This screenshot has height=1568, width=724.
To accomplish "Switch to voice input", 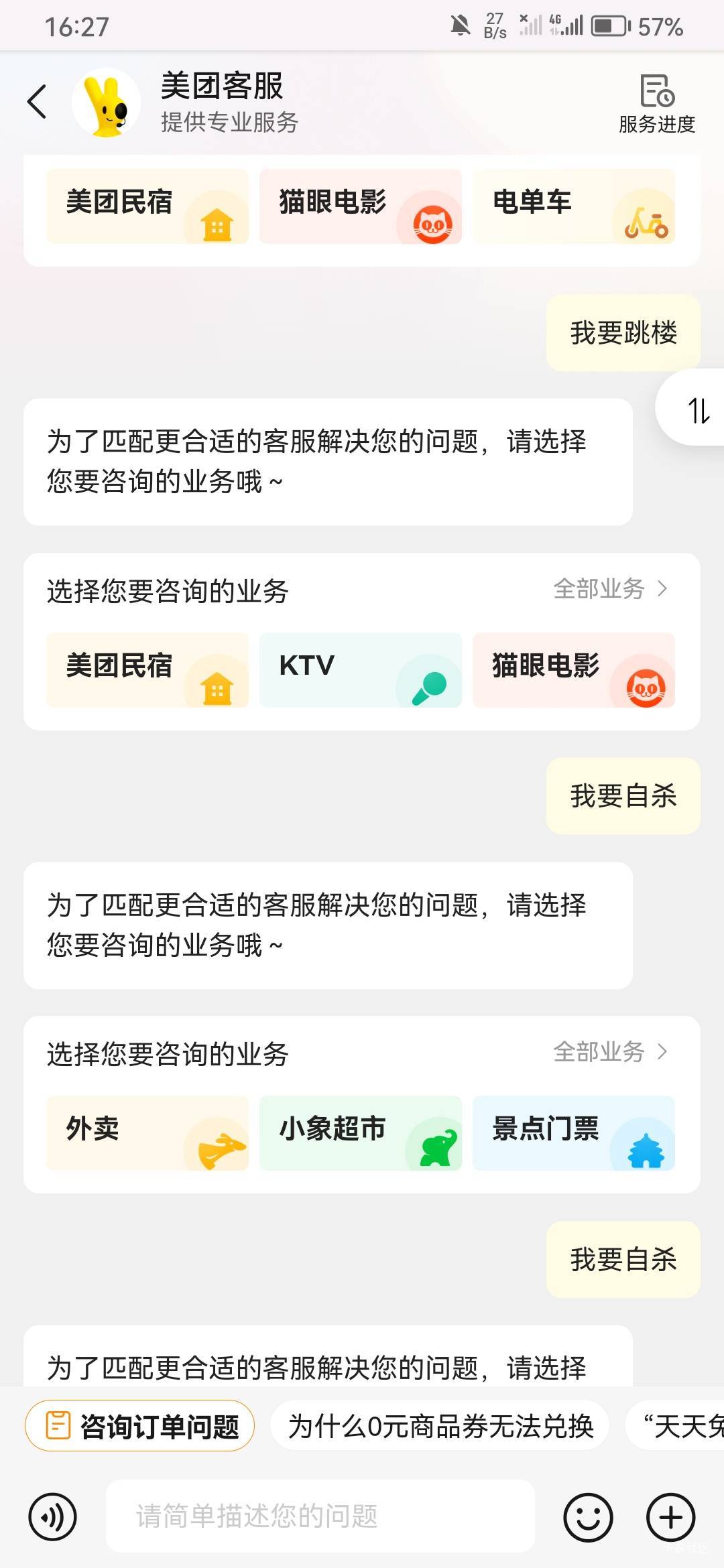I will (x=52, y=1516).
